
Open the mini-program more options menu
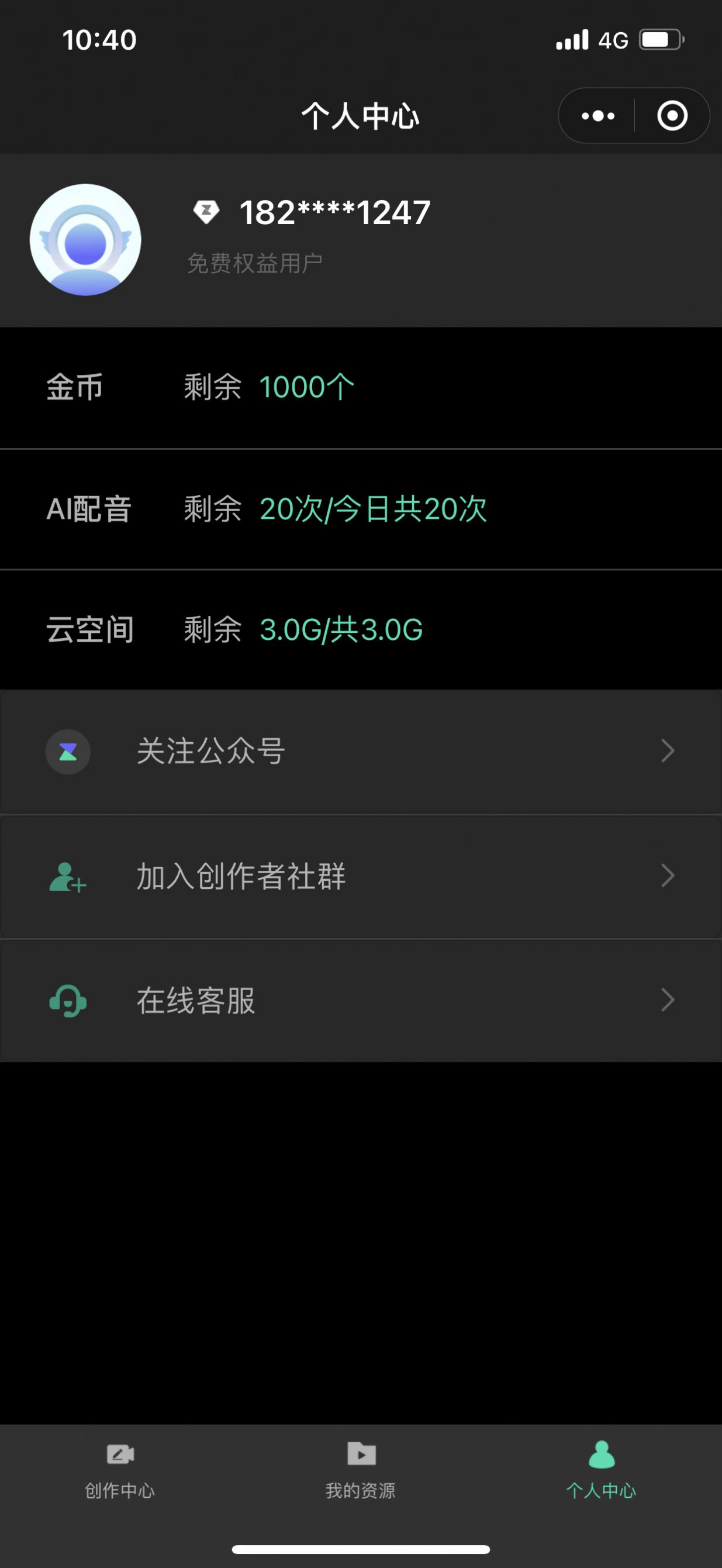click(x=597, y=115)
